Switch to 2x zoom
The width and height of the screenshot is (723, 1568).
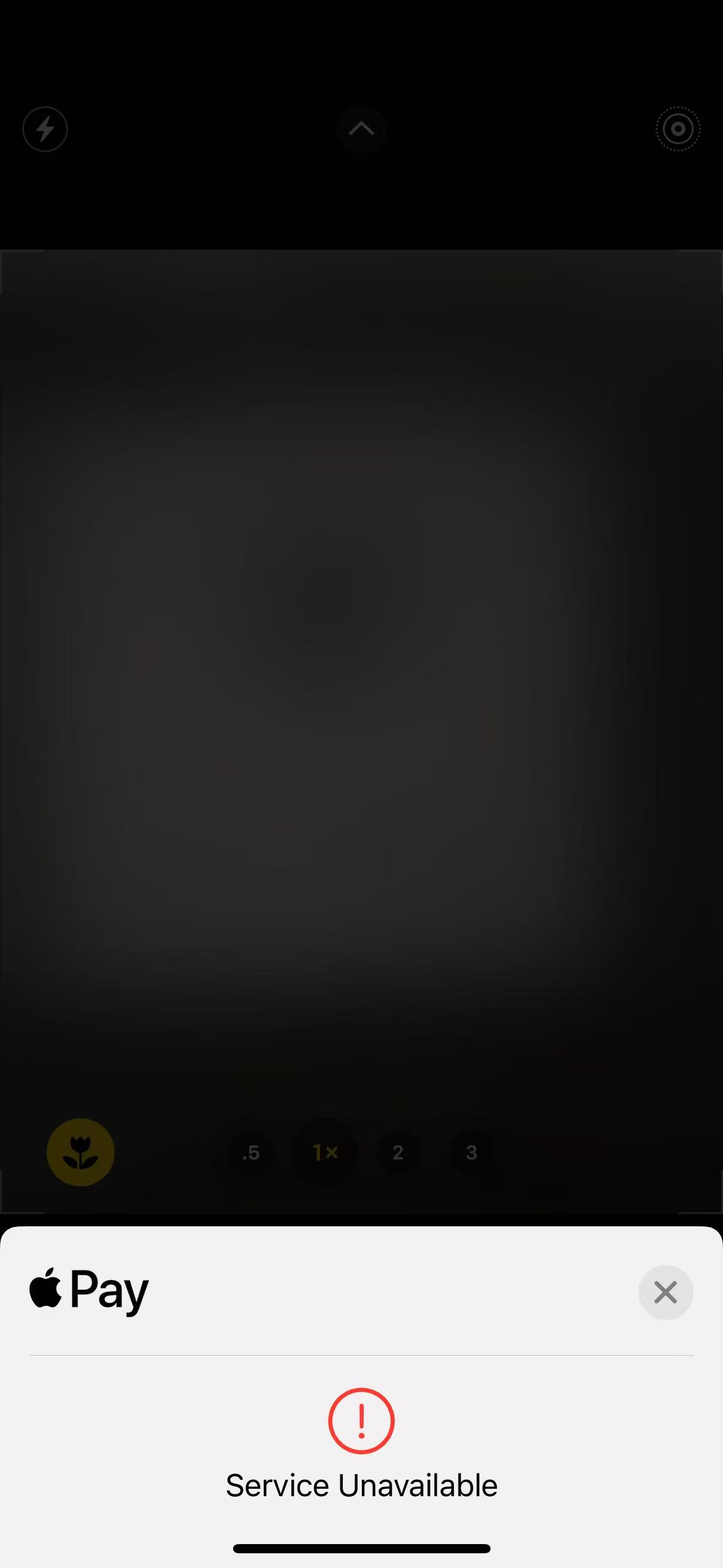398,1153
